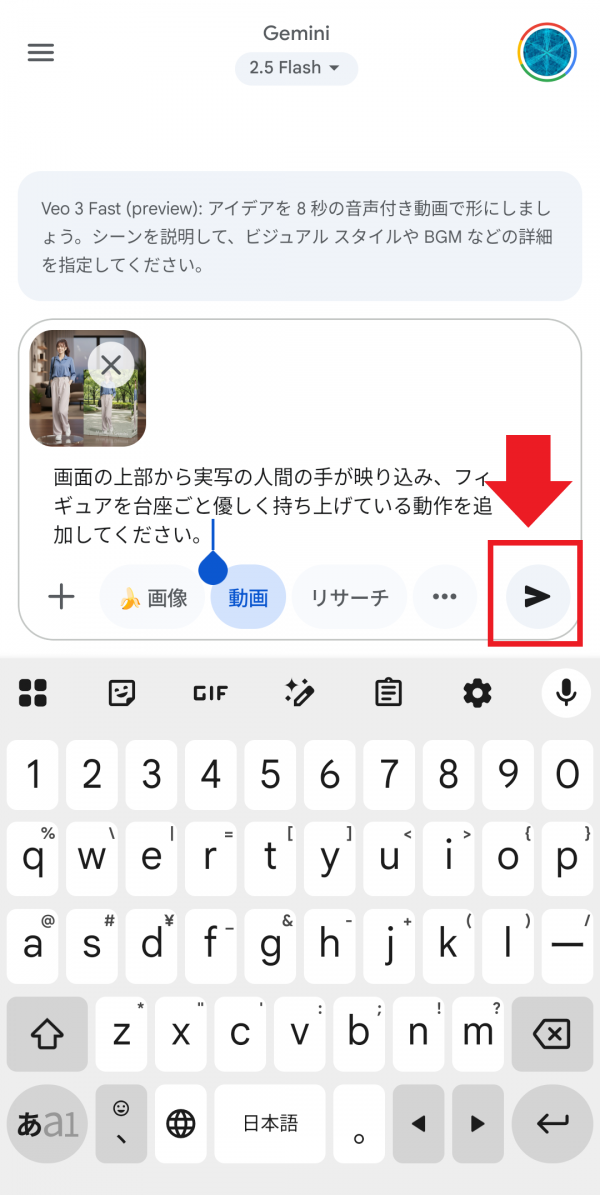Select the 画像 chip
600x1195 pixels.
154,597
